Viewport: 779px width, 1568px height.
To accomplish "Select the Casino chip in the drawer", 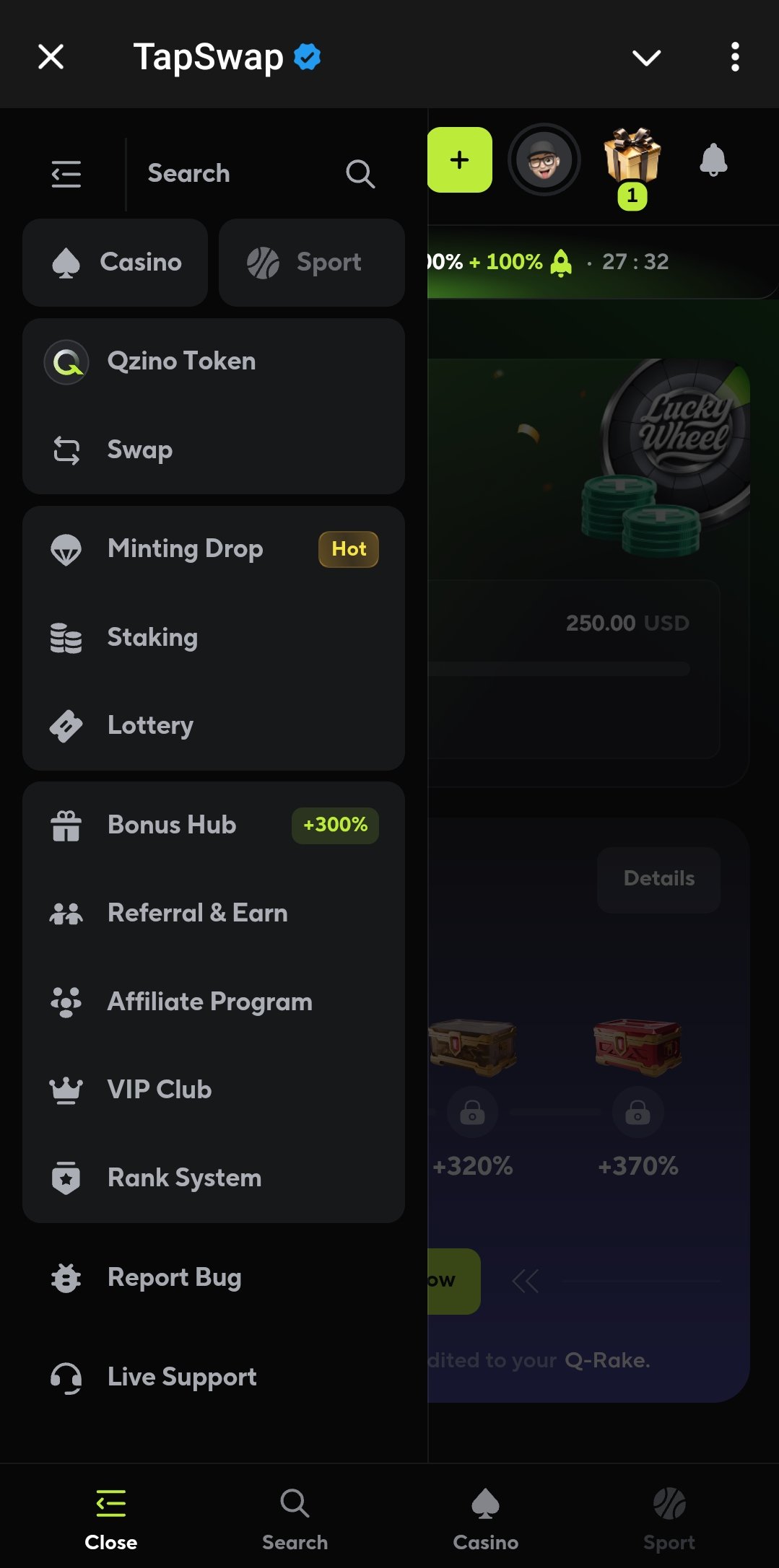I will (x=116, y=263).
